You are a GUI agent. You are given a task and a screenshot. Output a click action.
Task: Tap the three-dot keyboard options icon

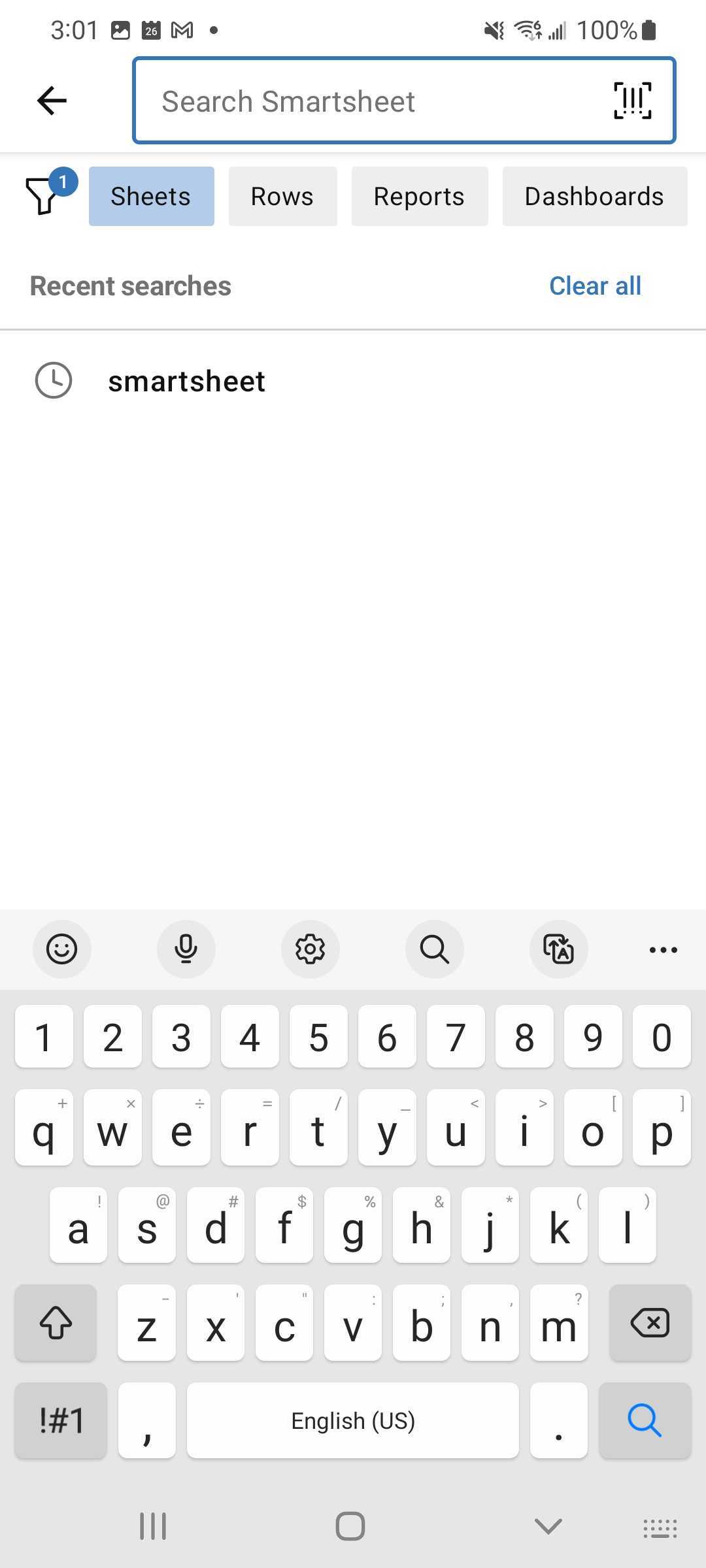(663, 950)
